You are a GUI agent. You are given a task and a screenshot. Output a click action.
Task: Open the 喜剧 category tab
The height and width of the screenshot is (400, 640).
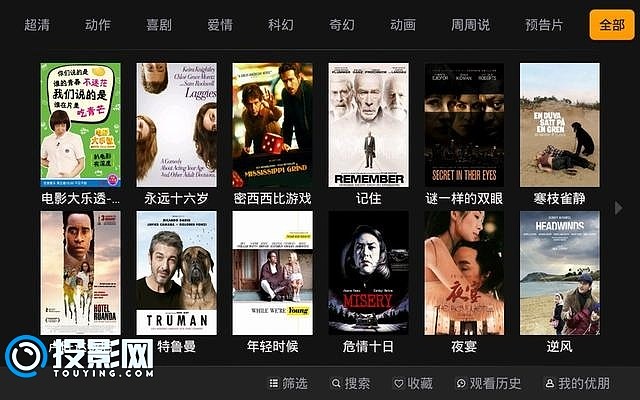point(159,25)
